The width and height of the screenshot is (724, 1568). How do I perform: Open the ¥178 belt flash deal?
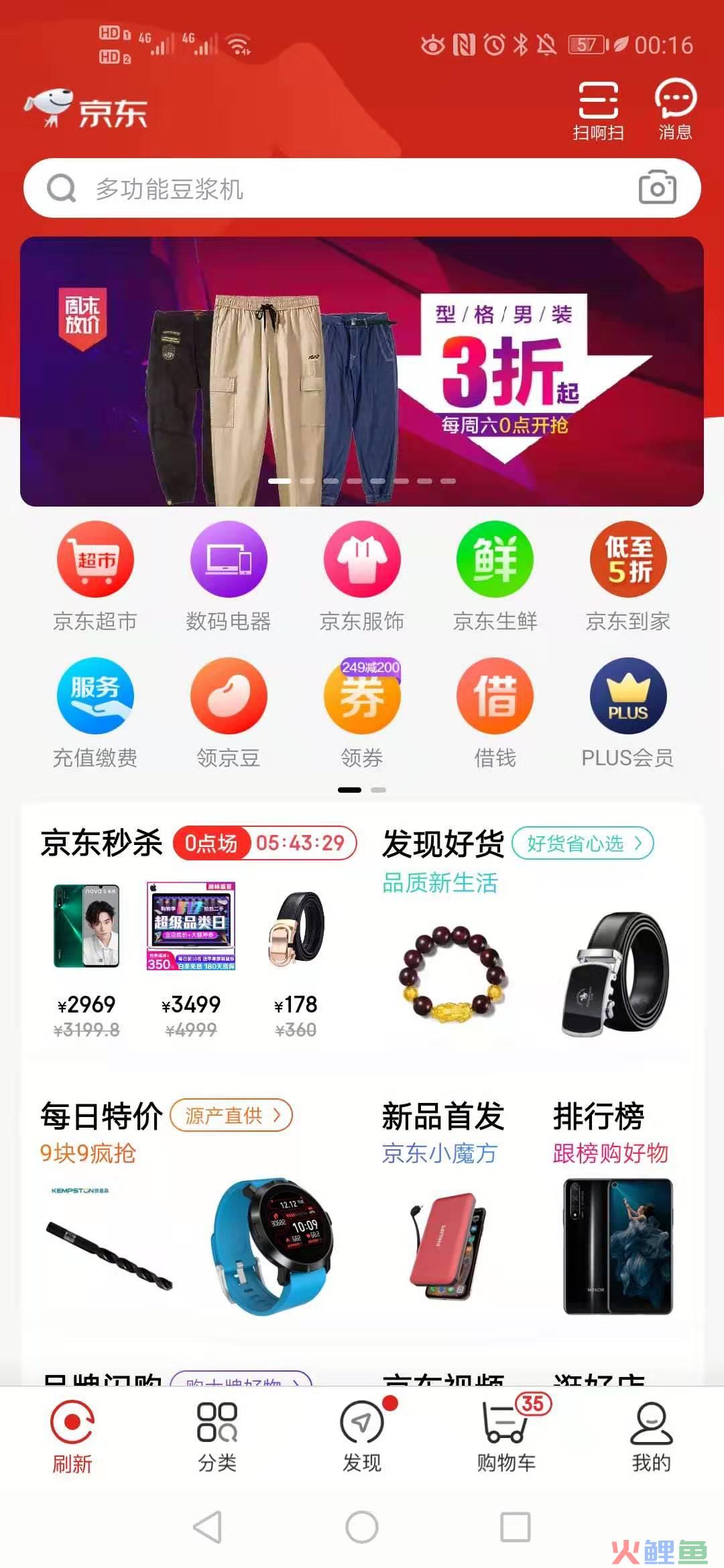coord(296,958)
